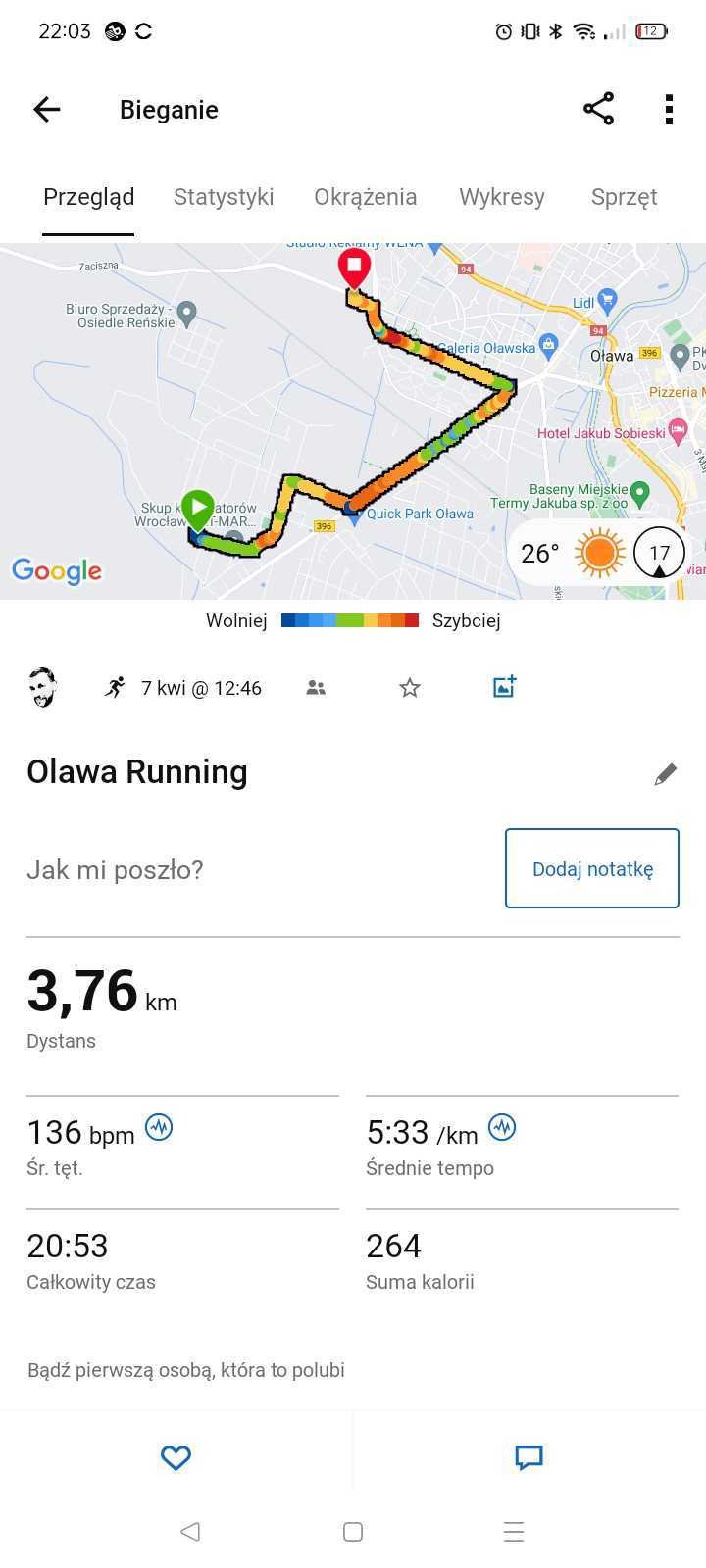The height and width of the screenshot is (1568, 706).
Task: Tap the system home button
Action: tap(353, 1531)
